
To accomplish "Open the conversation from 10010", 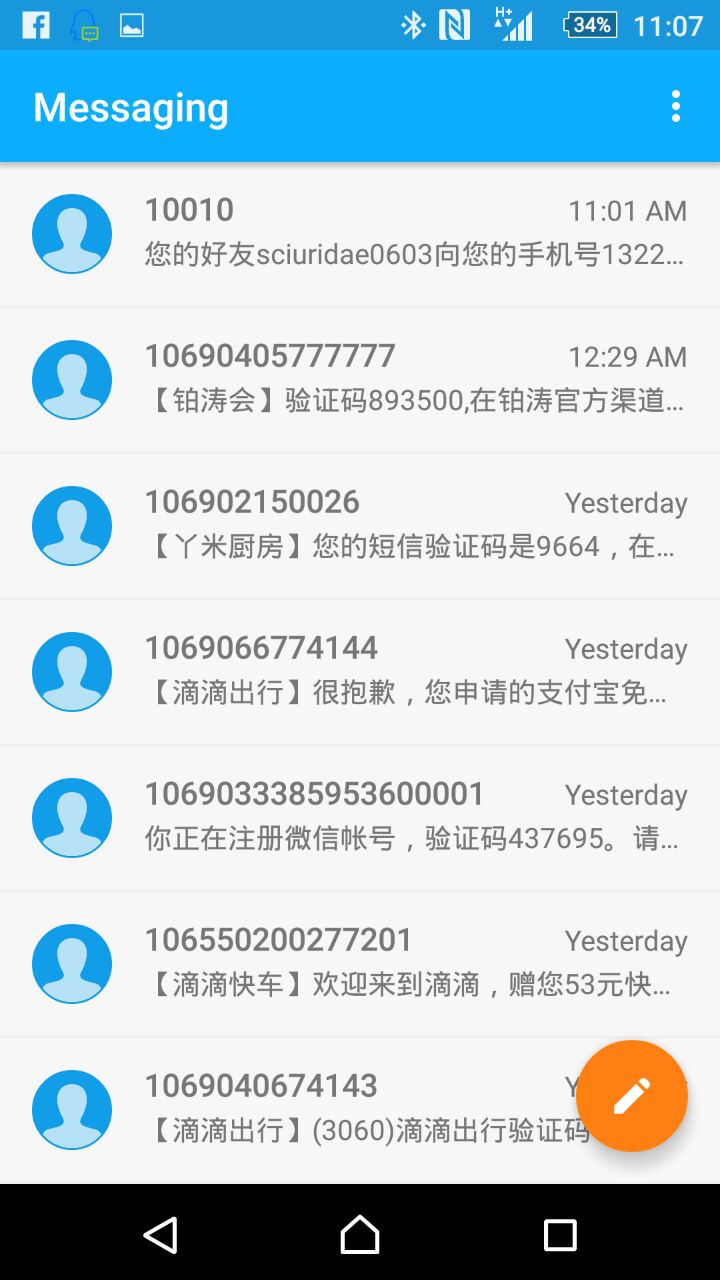I will pos(415,234).
